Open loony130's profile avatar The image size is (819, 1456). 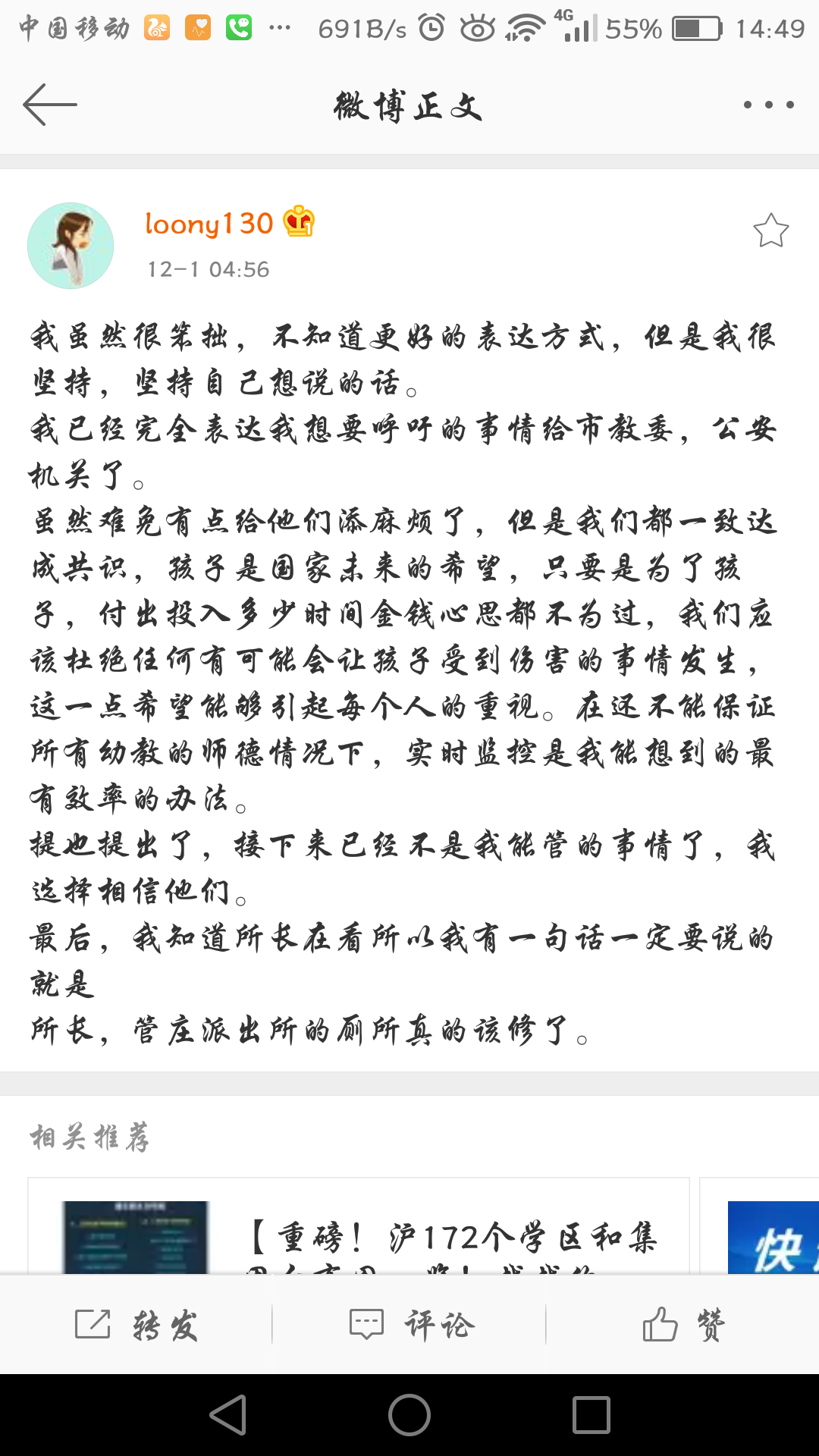[x=71, y=245]
